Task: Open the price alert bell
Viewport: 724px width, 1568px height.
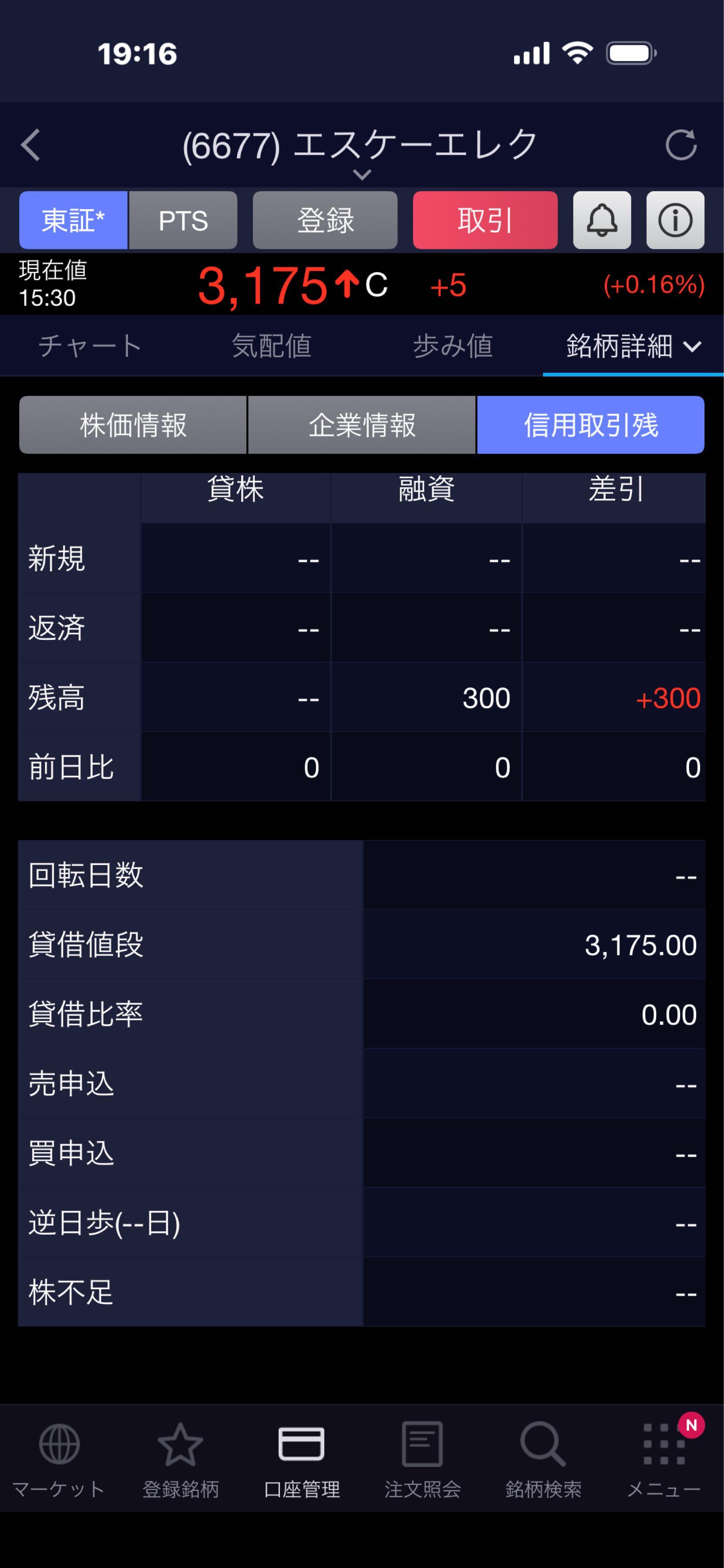Action: pos(602,220)
